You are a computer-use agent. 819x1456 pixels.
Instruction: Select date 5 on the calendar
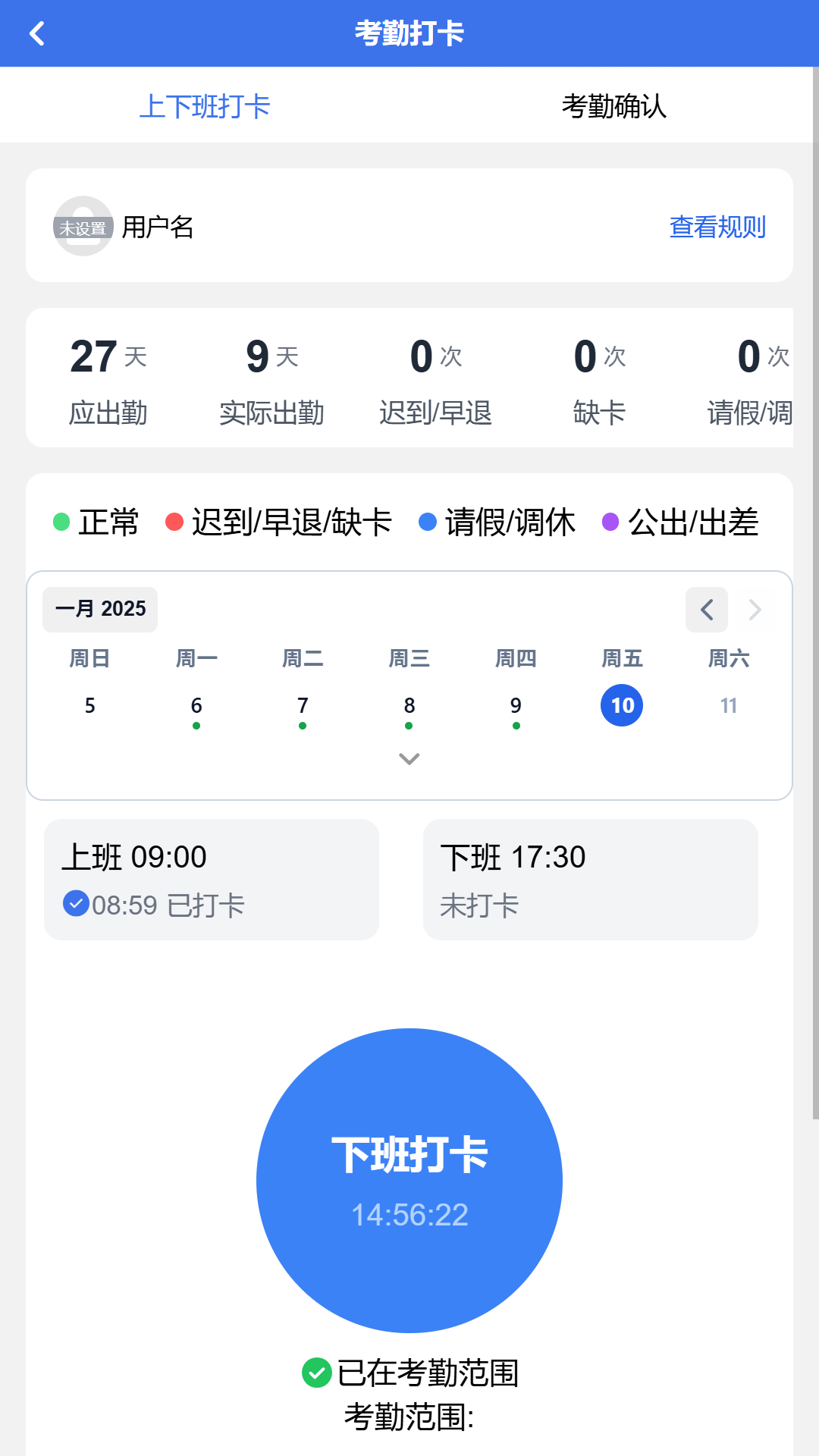(90, 705)
